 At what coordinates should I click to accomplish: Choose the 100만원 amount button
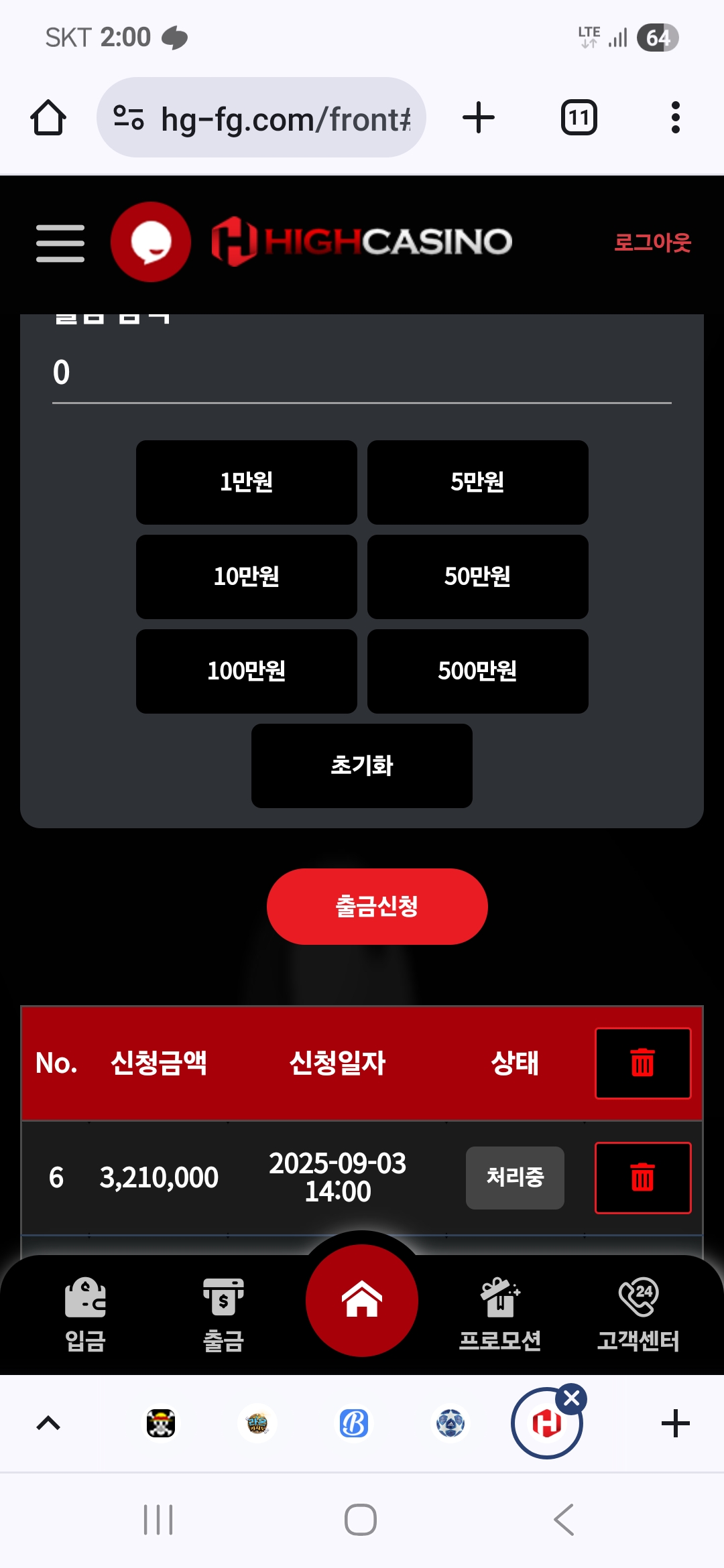[x=246, y=671]
